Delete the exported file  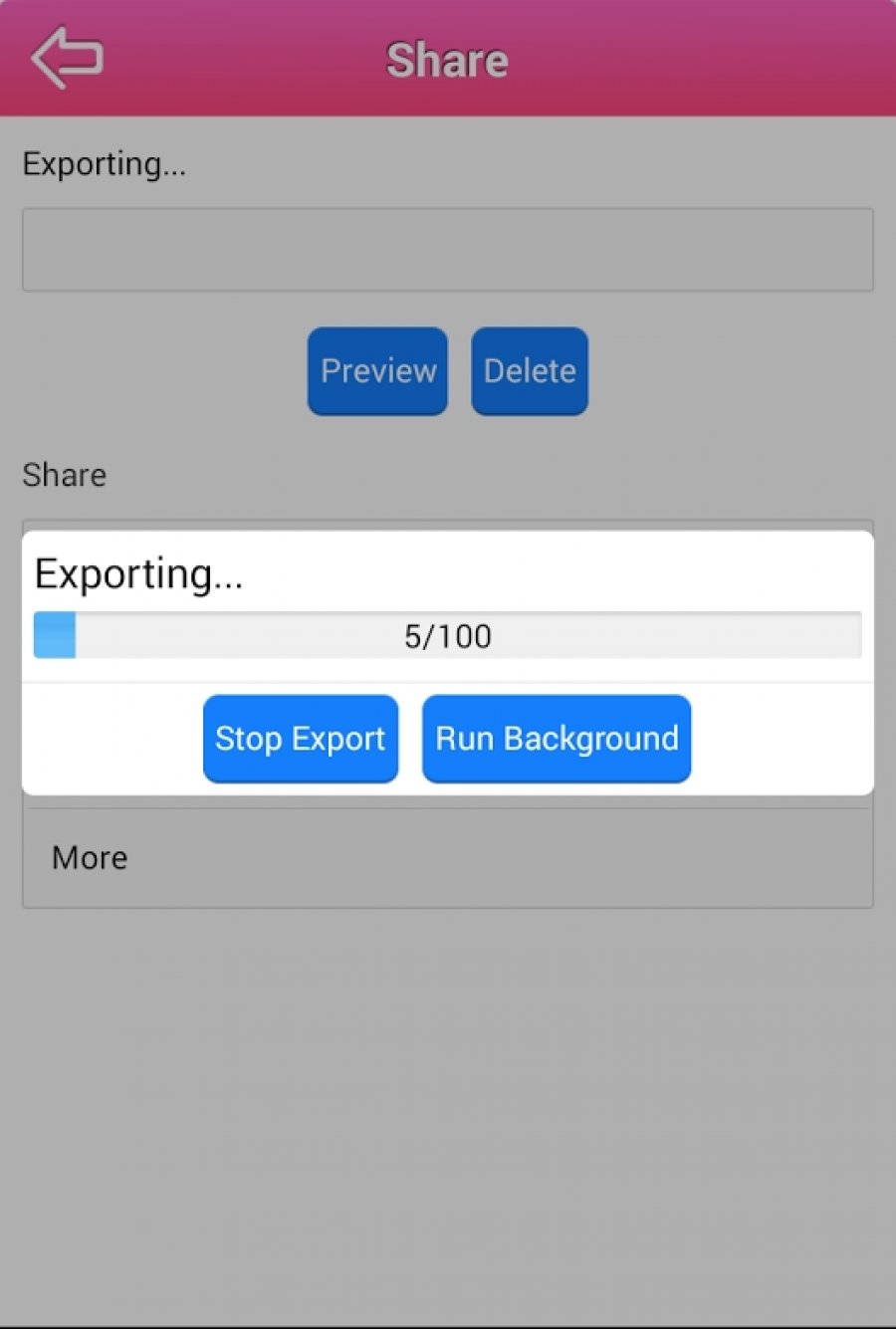click(530, 371)
